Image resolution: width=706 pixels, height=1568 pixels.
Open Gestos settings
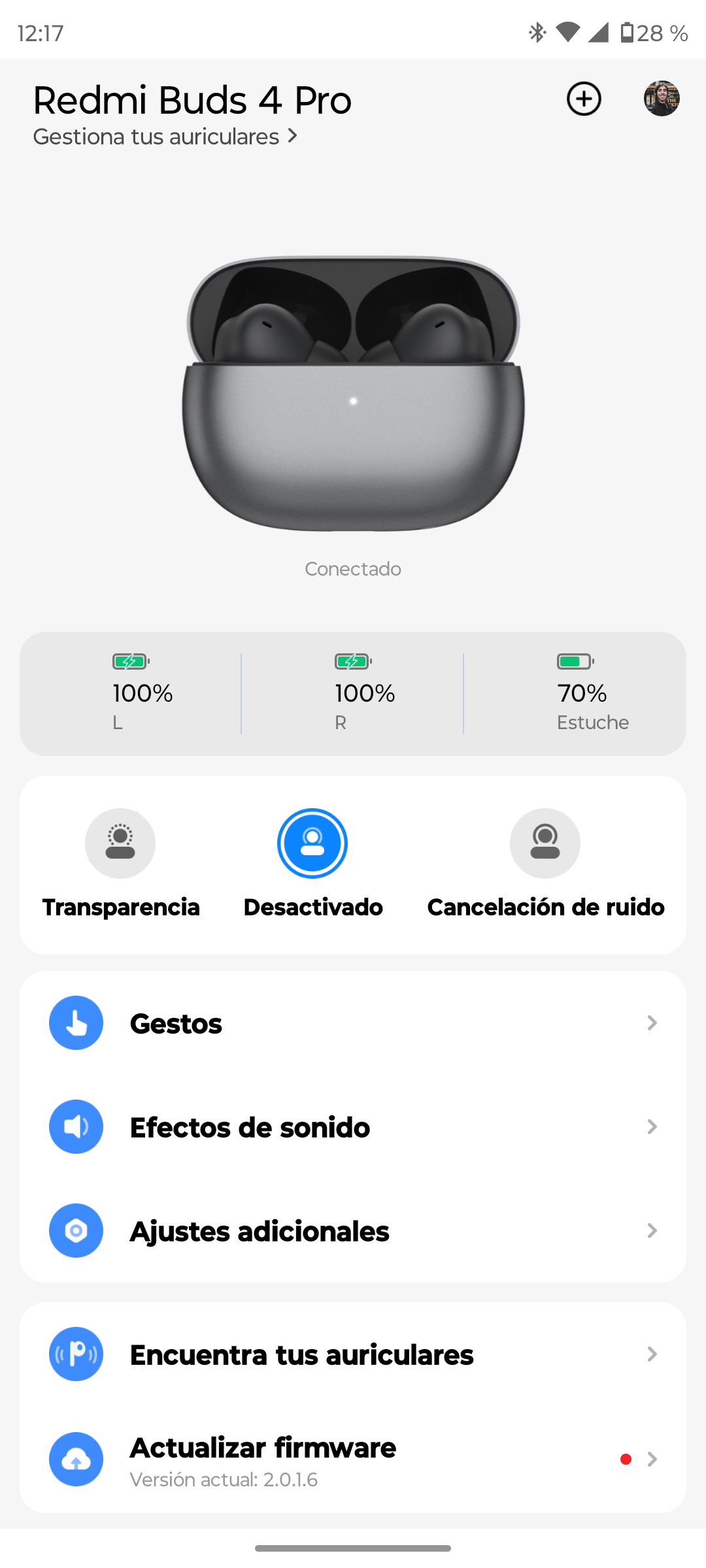(353, 1023)
